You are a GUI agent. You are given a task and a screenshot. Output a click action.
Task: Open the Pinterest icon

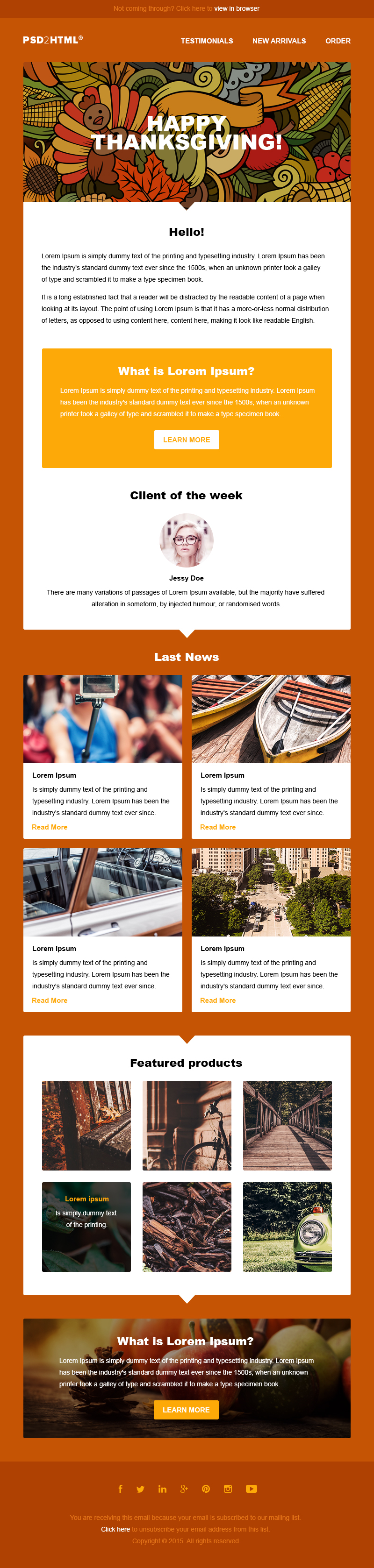coord(206,1489)
